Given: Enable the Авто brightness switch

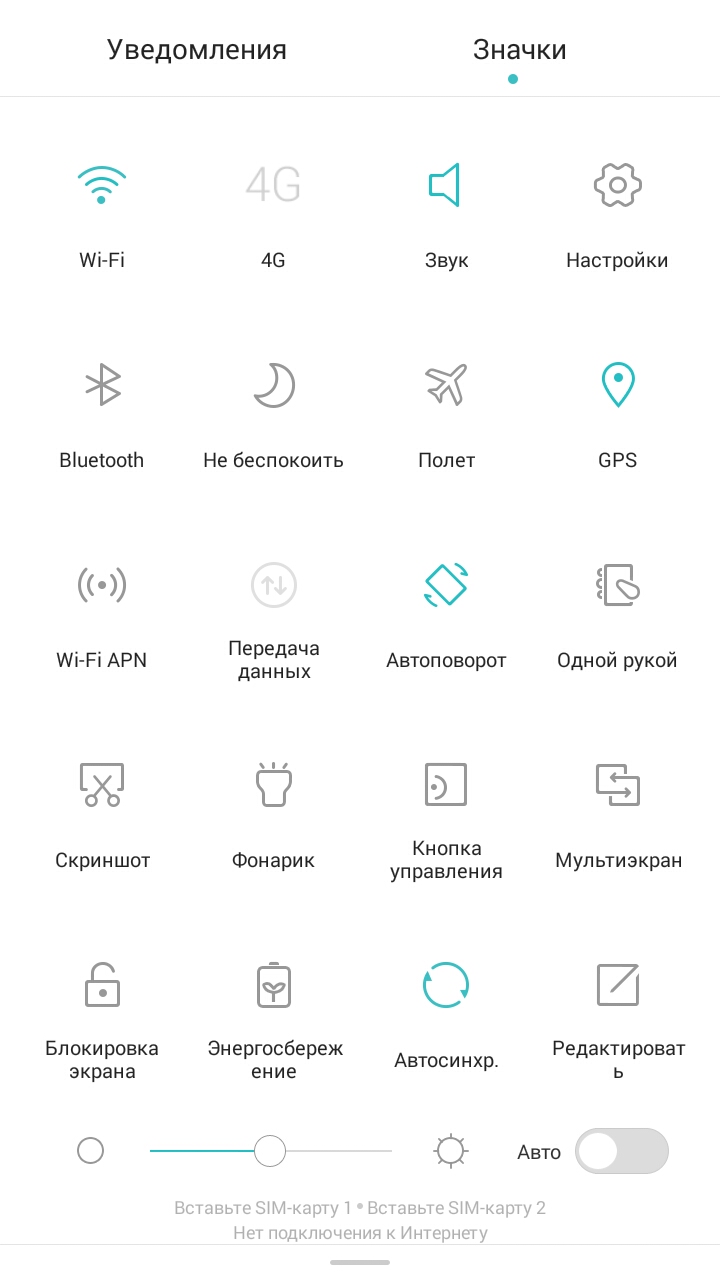Looking at the screenshot, I should click(622, 1151).
